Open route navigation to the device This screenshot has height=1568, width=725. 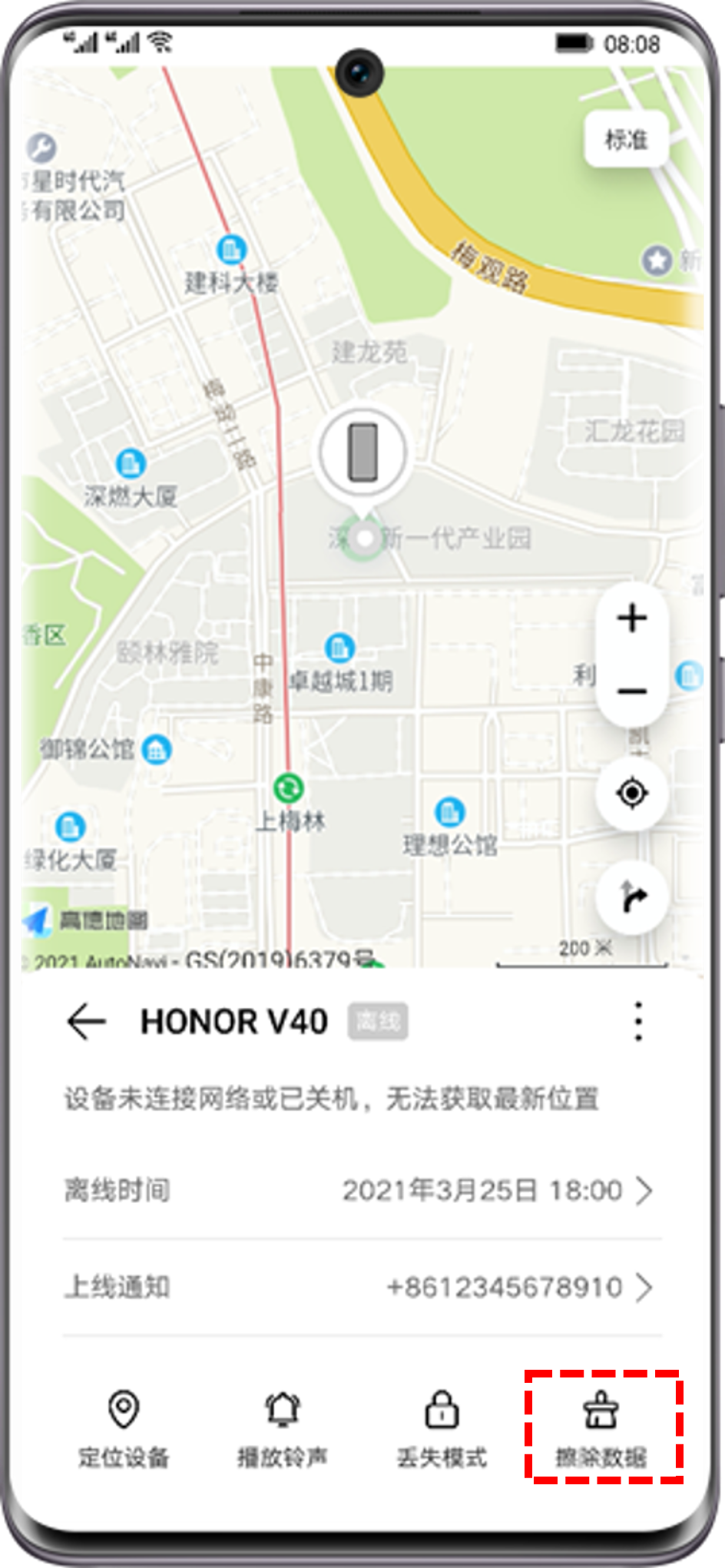632,897
